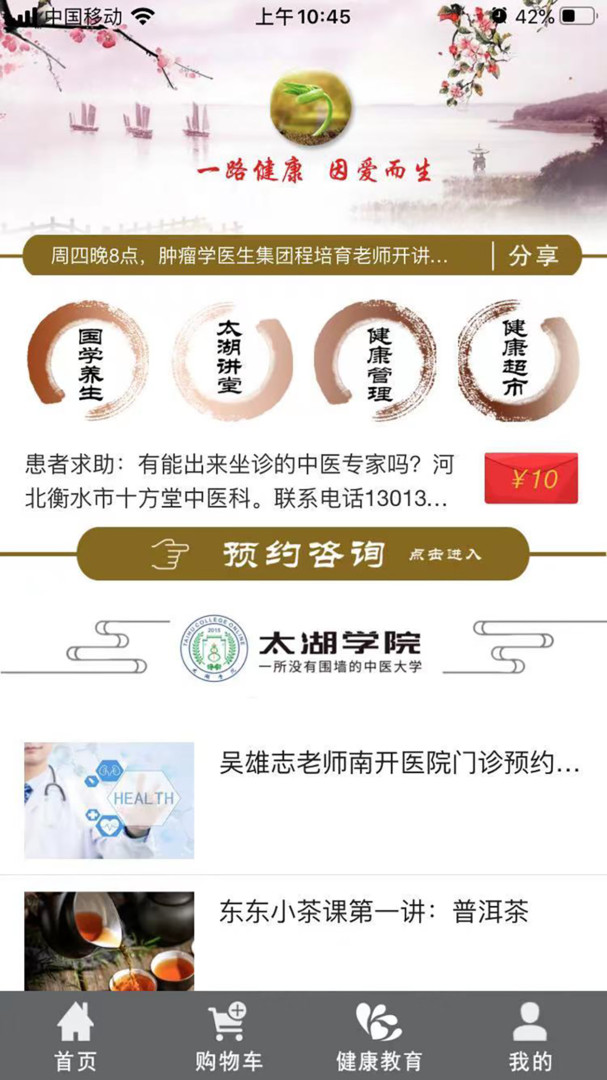Open the 患者求助 help request message

[x=240, y=481]
